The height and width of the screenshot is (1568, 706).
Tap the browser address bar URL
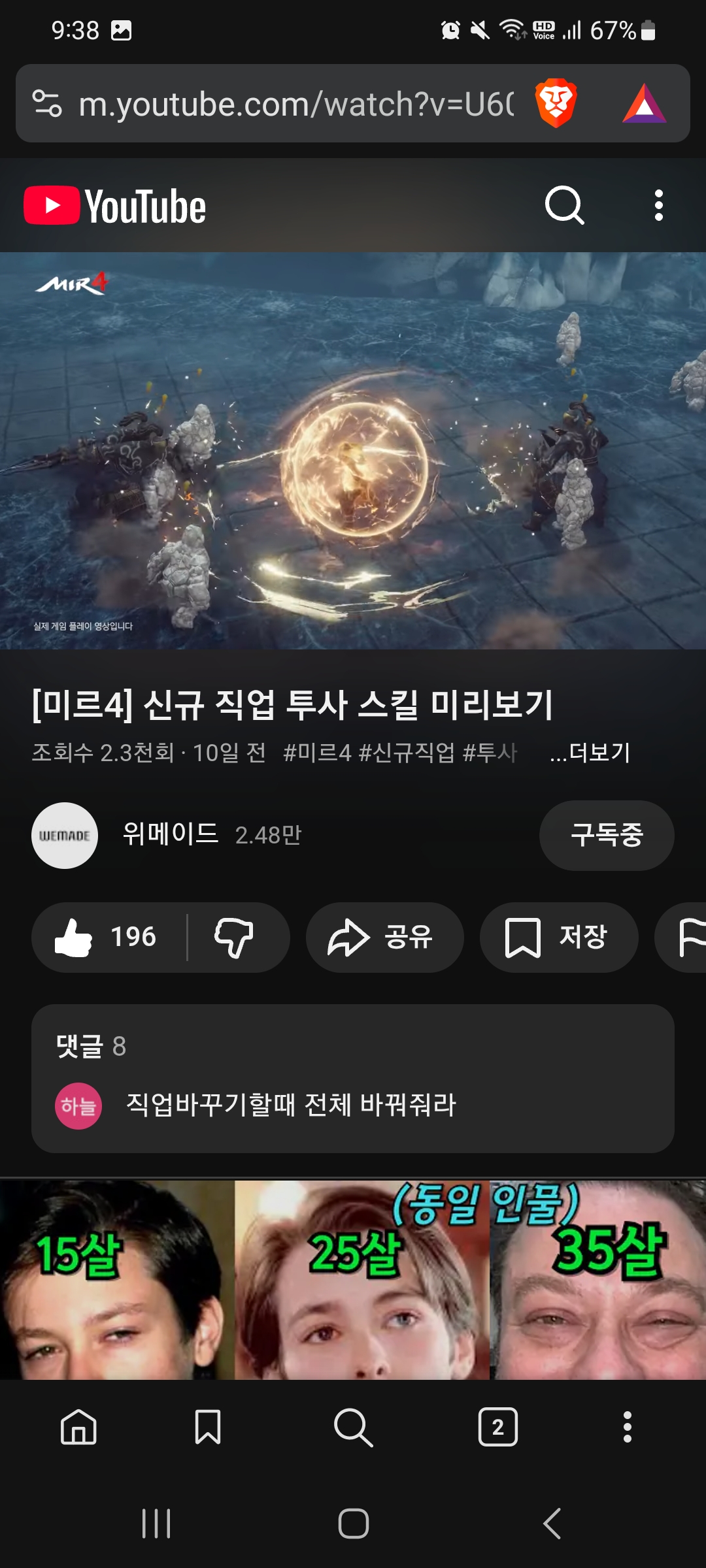(295, 105)
